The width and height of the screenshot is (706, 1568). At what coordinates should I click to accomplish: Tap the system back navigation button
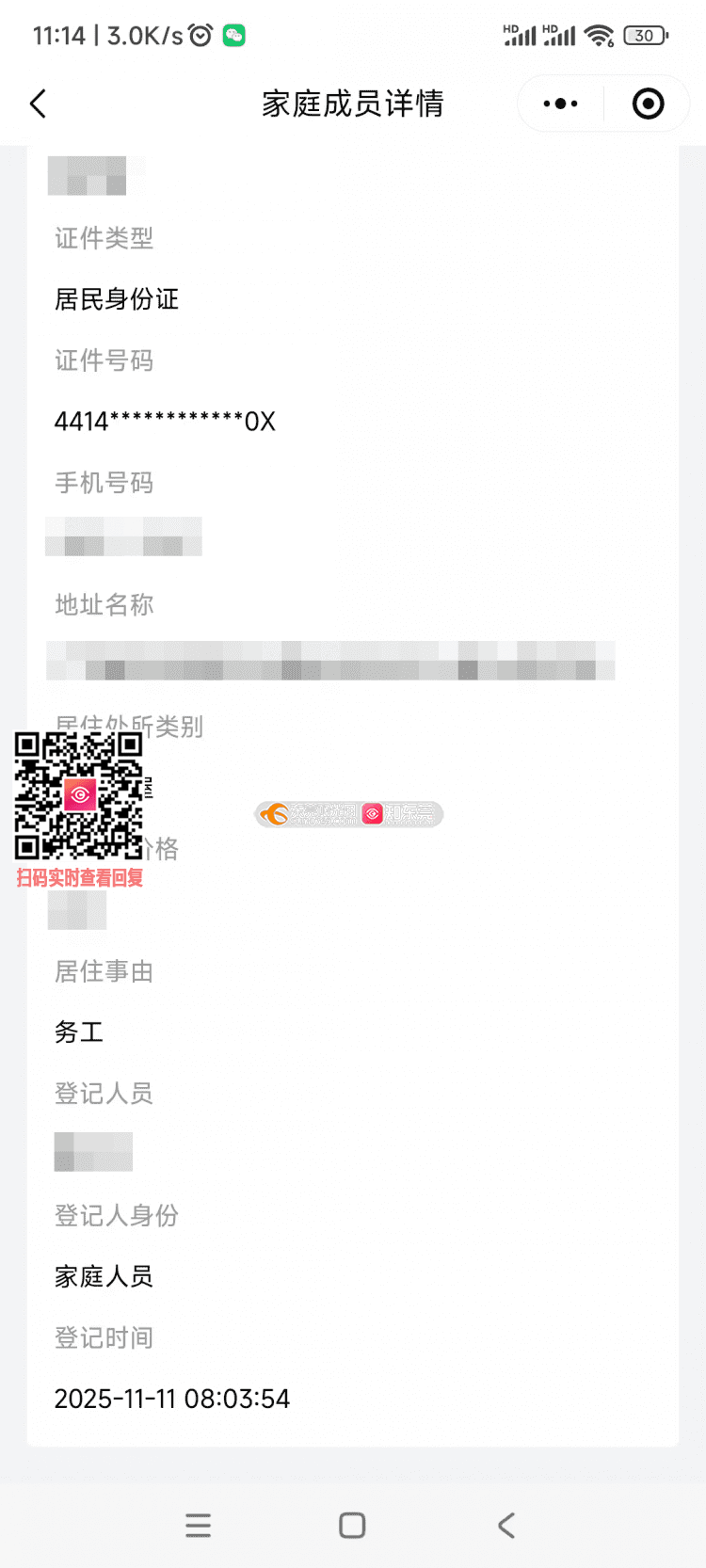click(x=506, y=1525)
